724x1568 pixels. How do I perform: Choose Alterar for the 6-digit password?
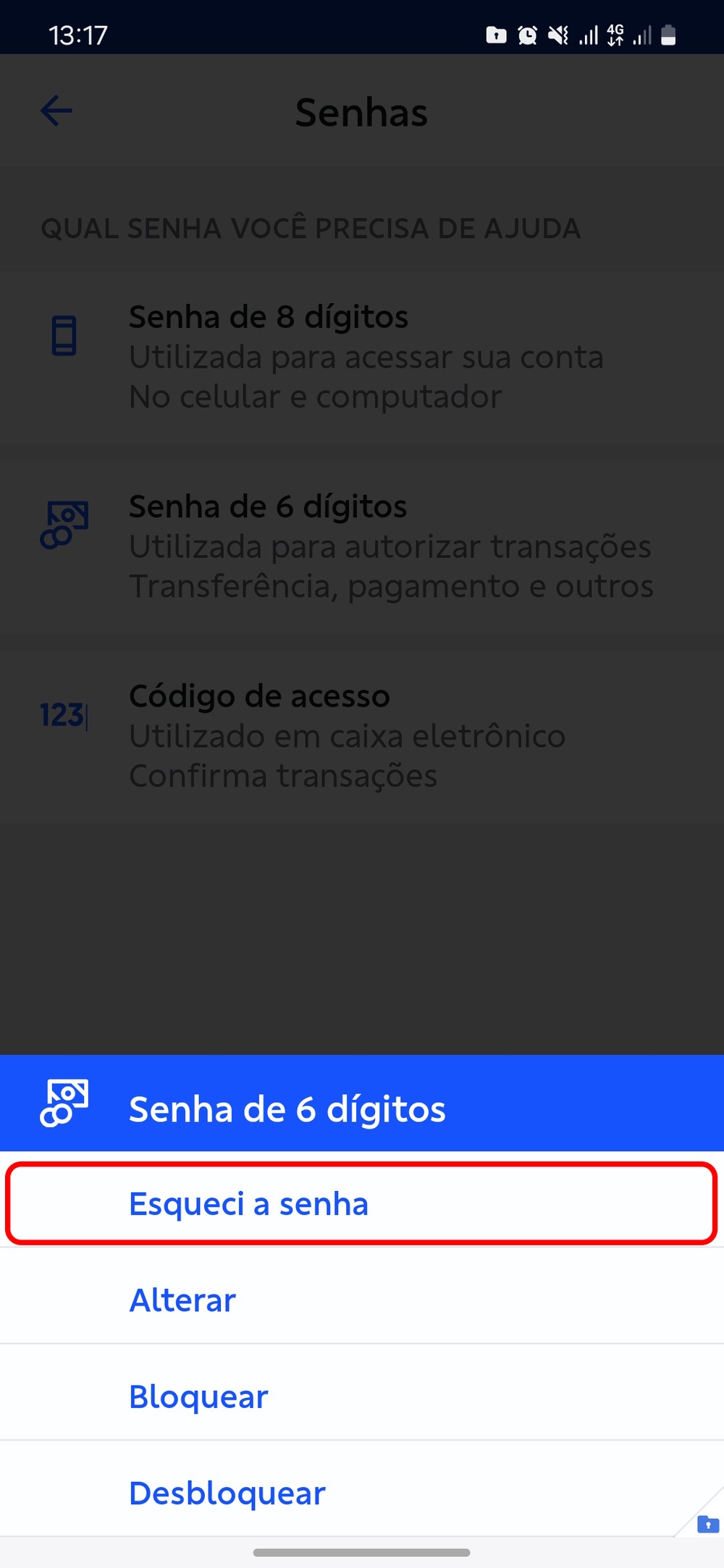(x=182, y=1300)
